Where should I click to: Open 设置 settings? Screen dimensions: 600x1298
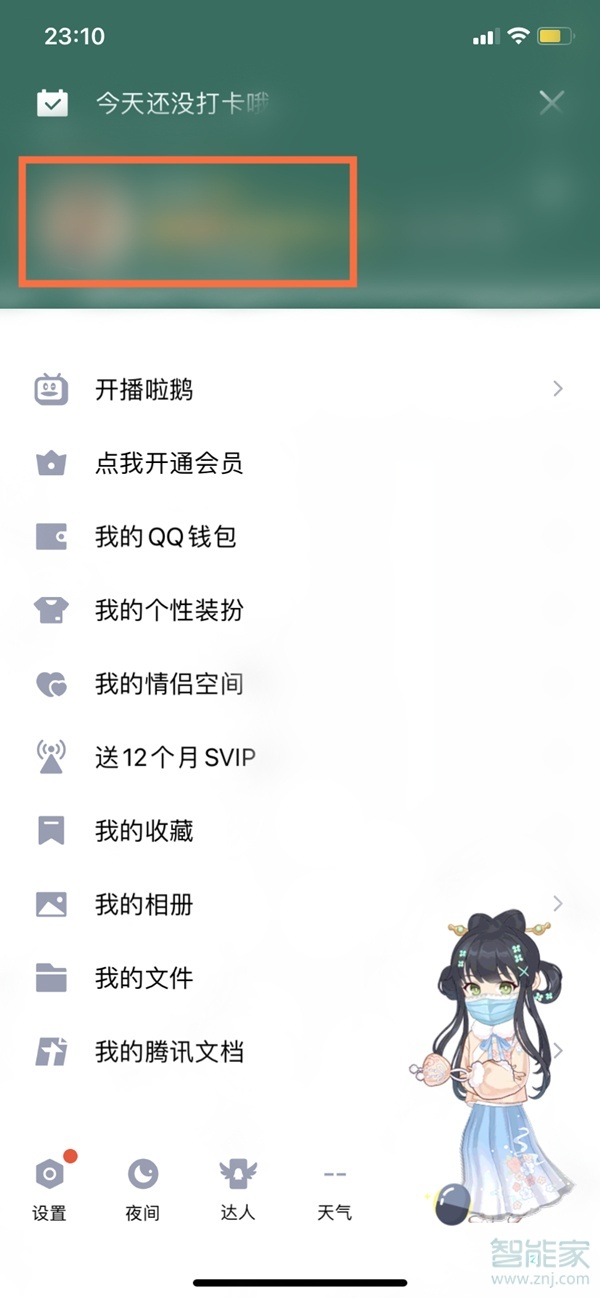[x=49, y=1190]
